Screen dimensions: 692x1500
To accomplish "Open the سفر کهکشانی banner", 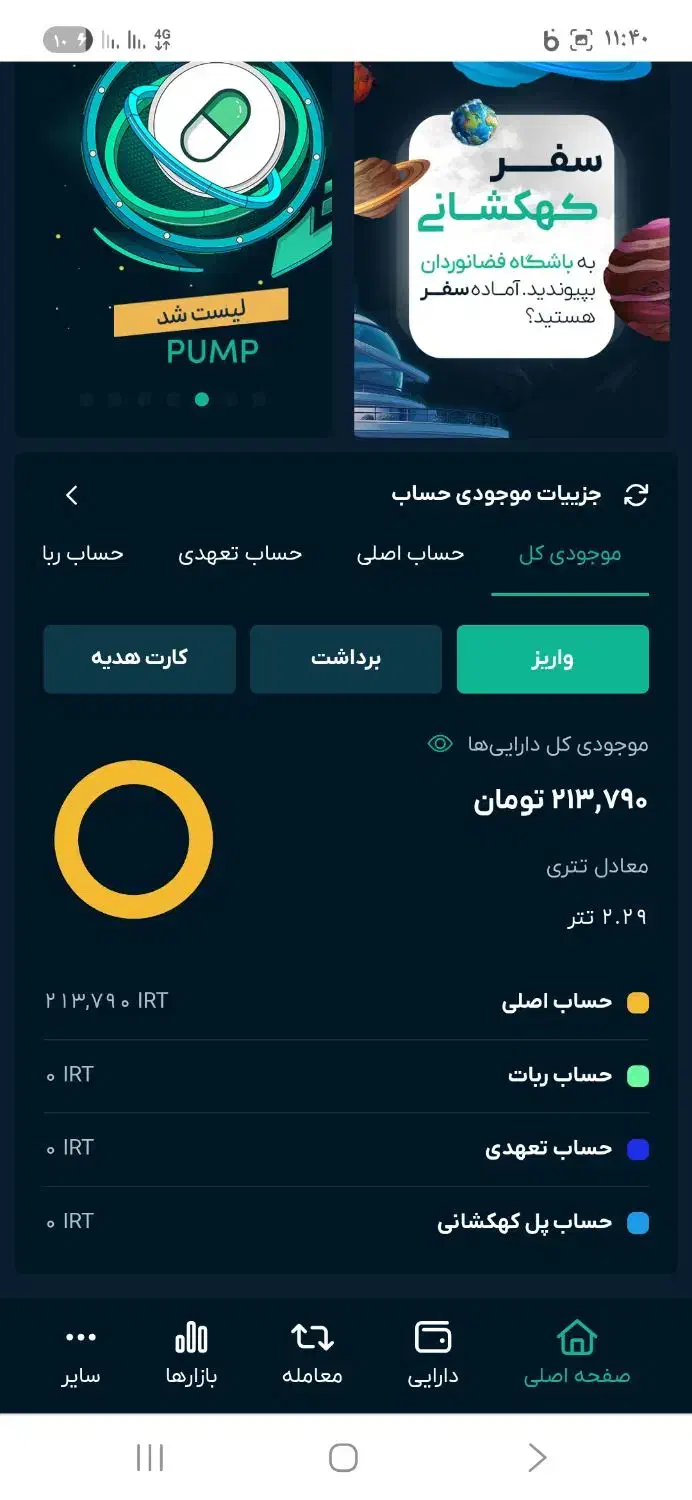I will tap(510, 250).
